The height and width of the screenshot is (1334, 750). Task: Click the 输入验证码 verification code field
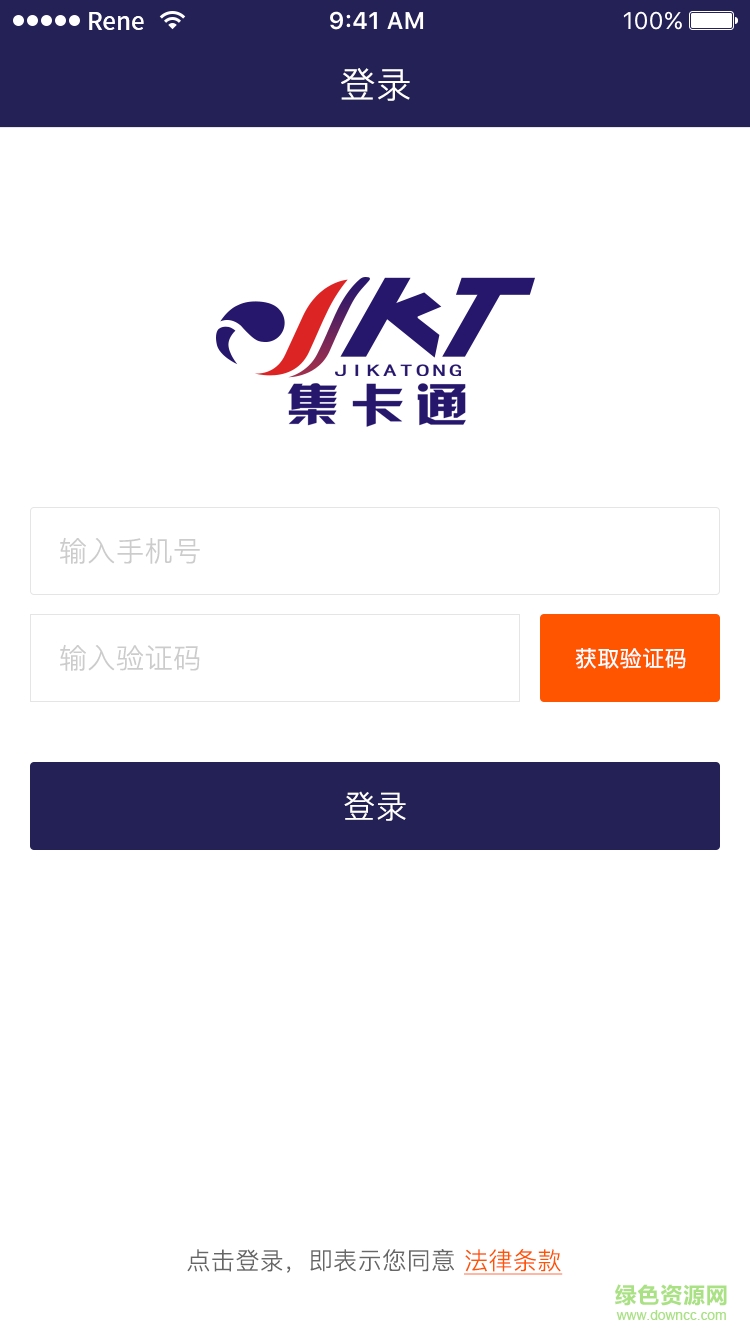(275, 657)
